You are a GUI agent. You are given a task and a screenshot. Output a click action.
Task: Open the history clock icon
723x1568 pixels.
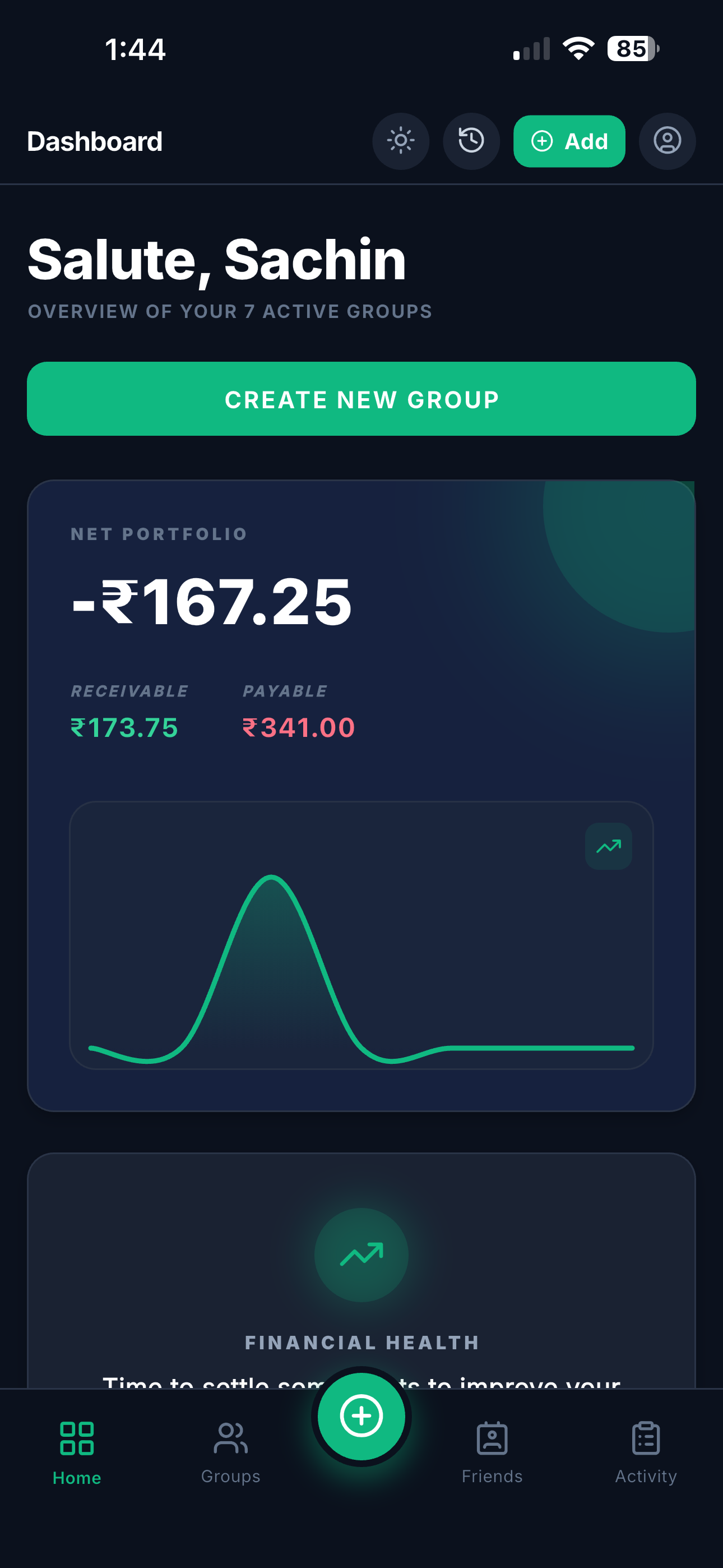tap(471, 141)
